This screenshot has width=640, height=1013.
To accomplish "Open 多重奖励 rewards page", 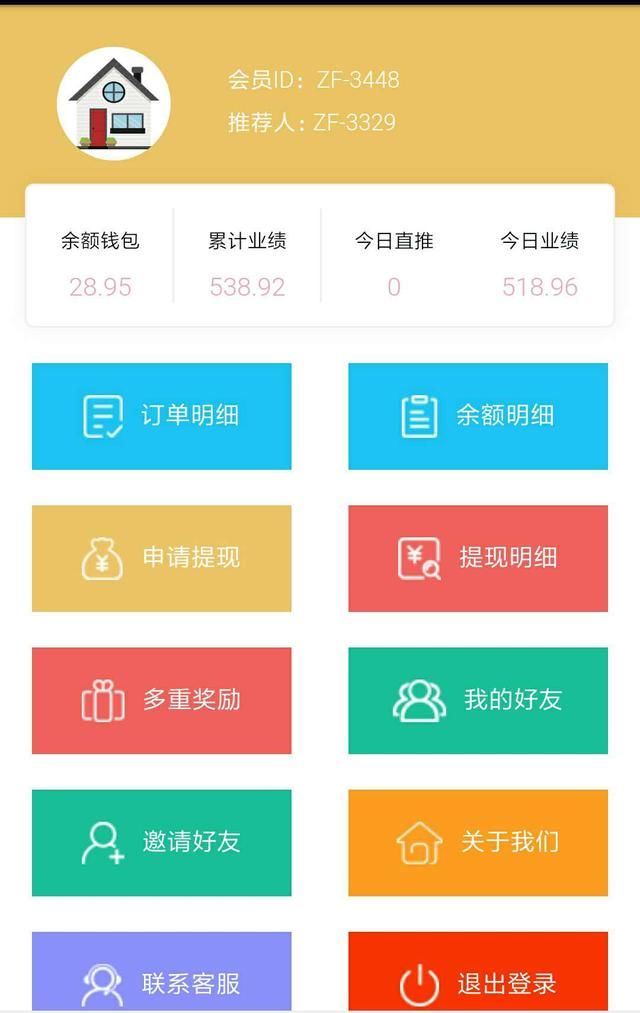I will pyautogui.click(x=161, y=700).
